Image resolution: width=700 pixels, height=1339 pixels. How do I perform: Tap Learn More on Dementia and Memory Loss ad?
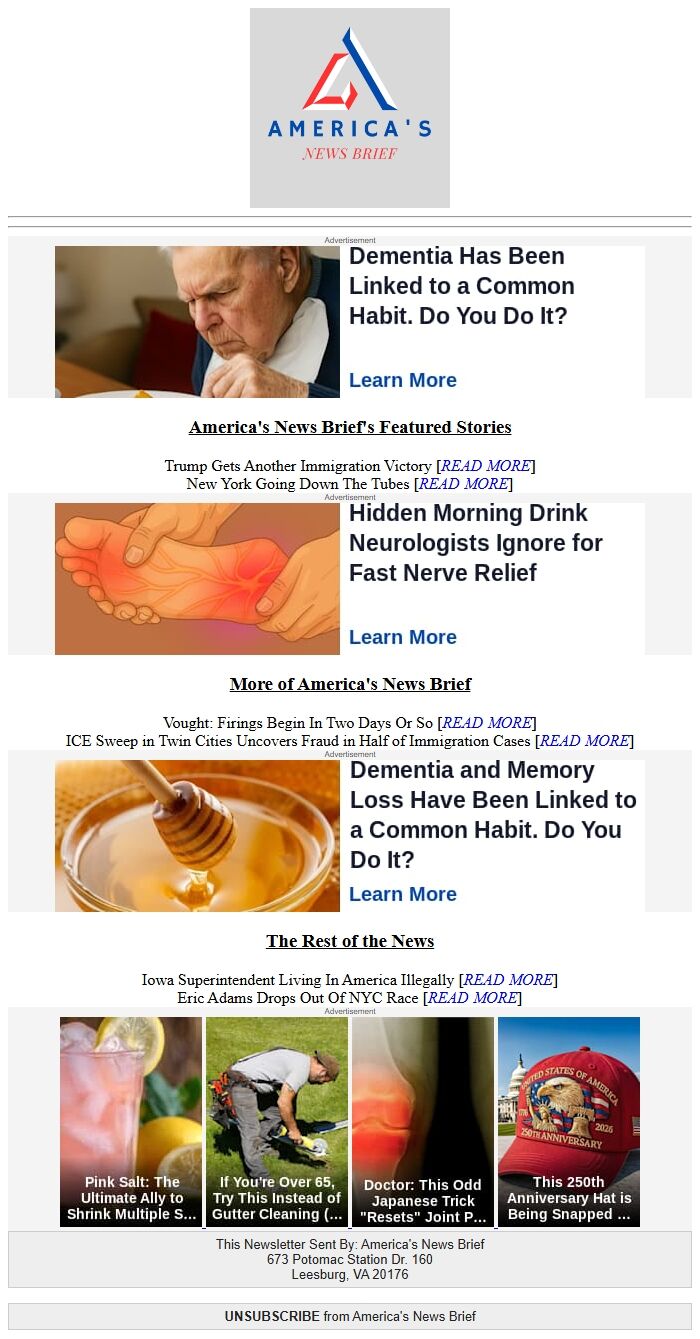click(x=402, y=894)
